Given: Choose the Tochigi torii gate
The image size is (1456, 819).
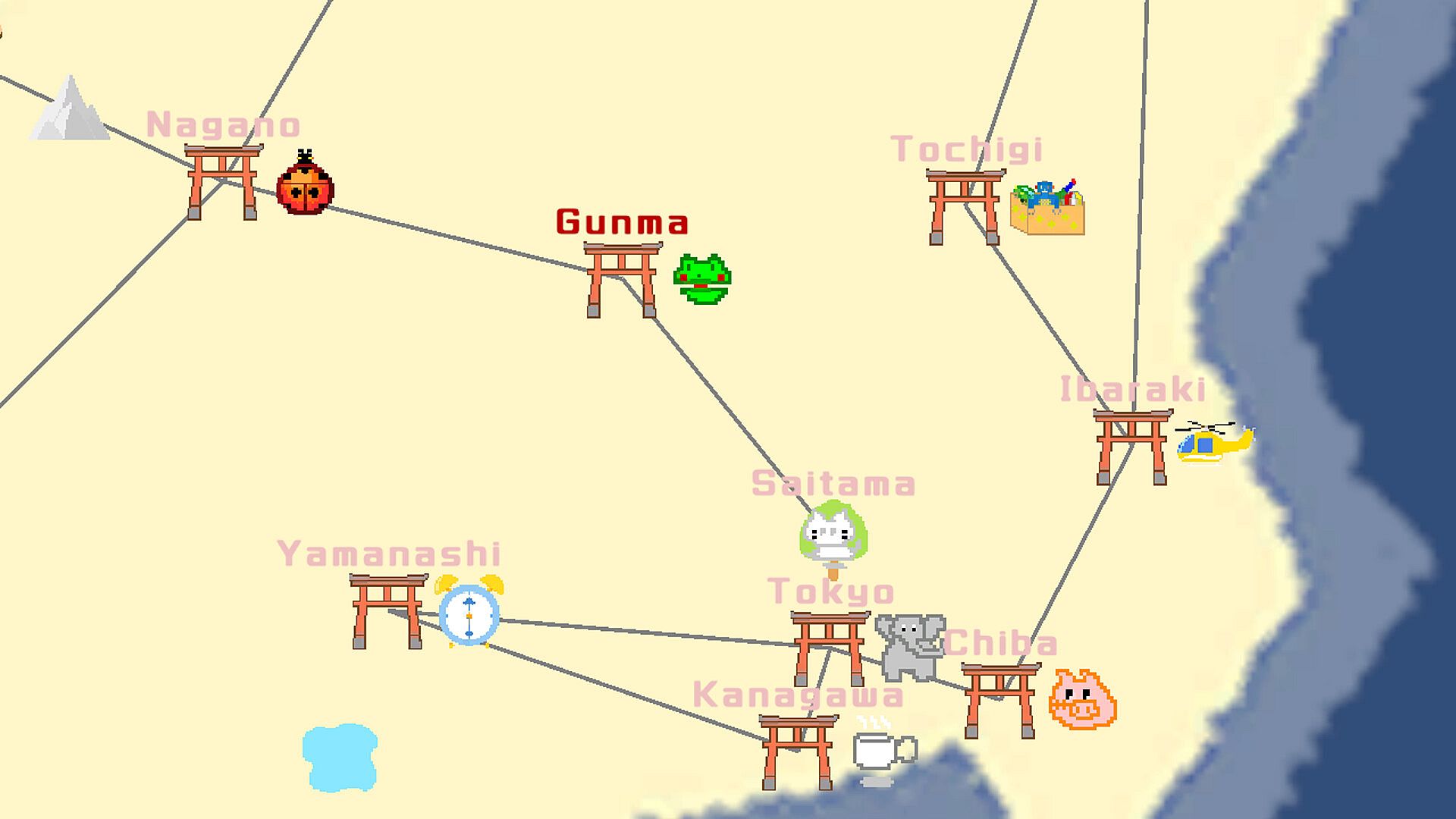Looking at the screenshot, I should (965, 206).
